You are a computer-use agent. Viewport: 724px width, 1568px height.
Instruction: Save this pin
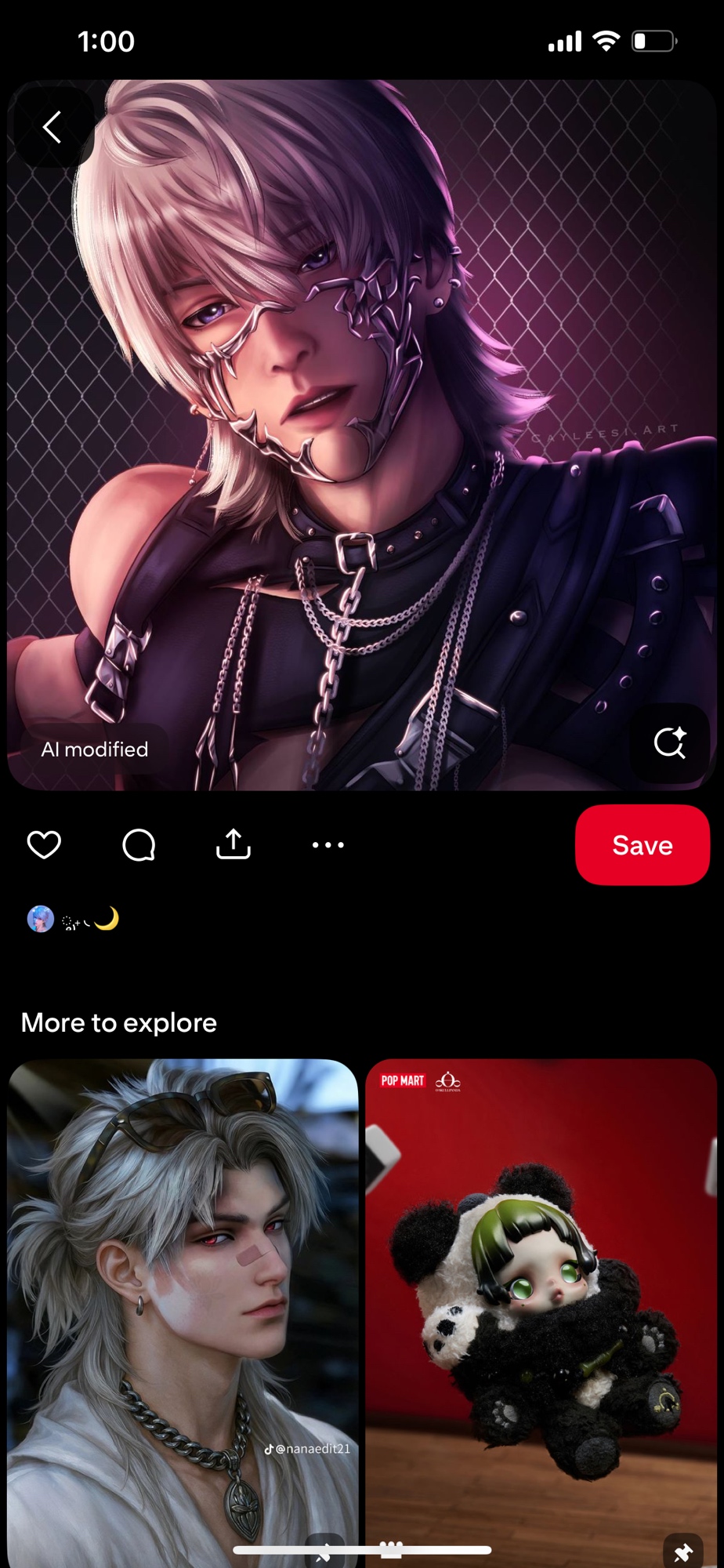click(642, 845)
